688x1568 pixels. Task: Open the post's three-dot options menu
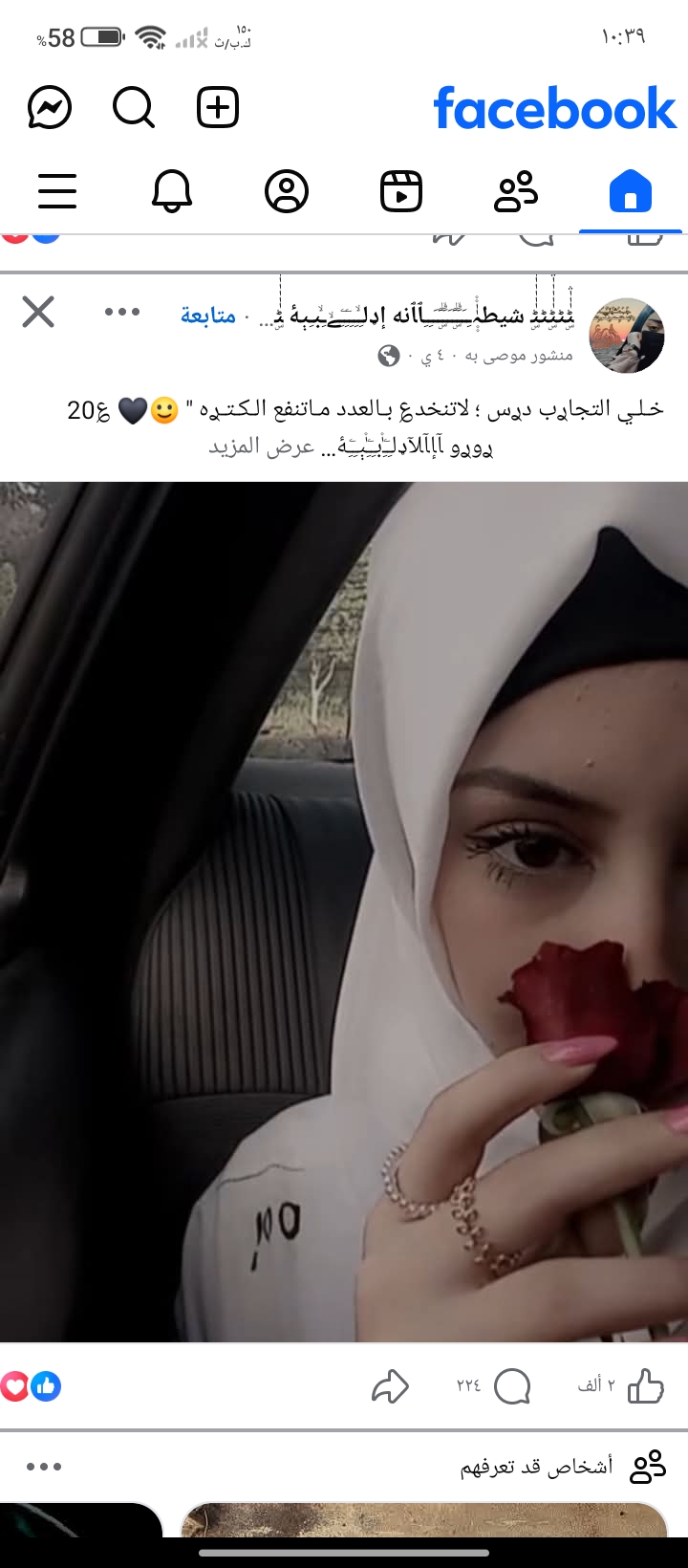click(x=120, y=312)
